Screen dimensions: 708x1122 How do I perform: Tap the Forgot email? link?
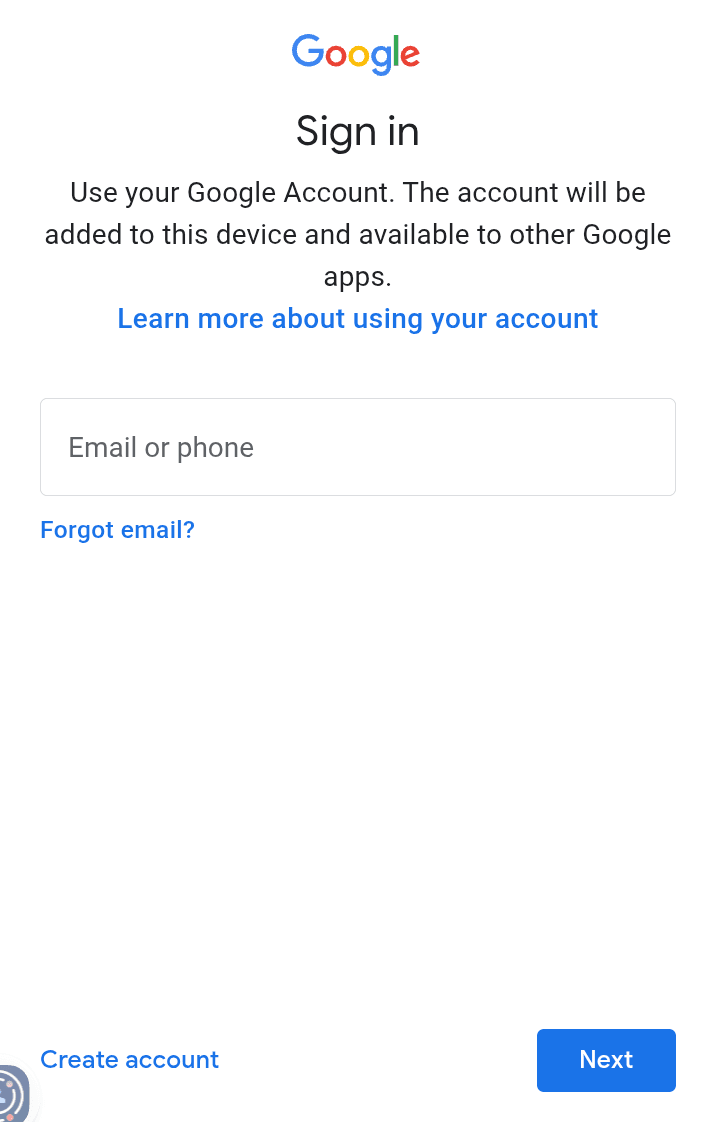(x=117, y=529)
